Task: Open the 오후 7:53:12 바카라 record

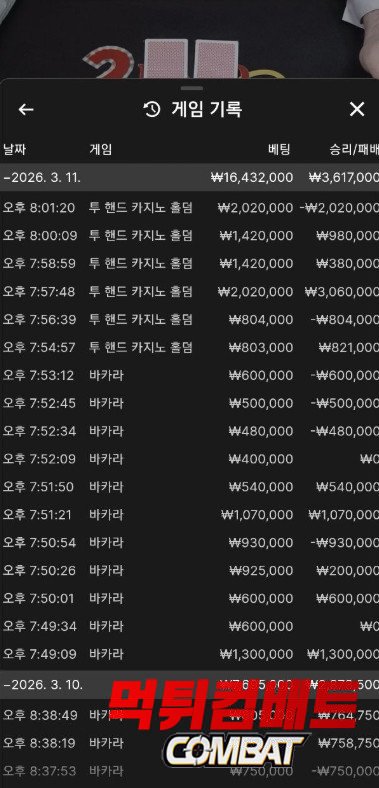Action: click(190, 375)
